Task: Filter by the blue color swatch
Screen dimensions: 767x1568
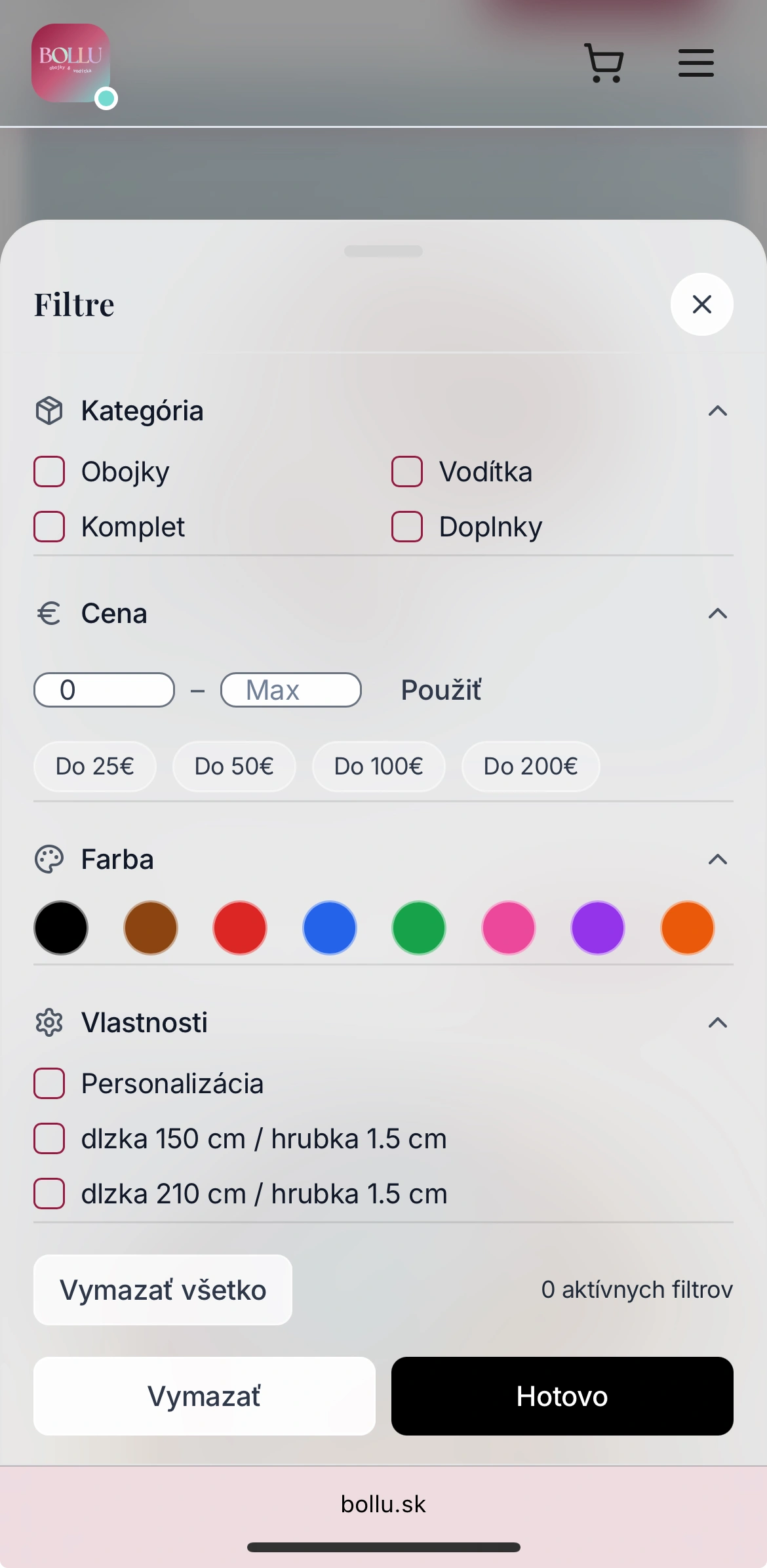Action: click(330, 928)
